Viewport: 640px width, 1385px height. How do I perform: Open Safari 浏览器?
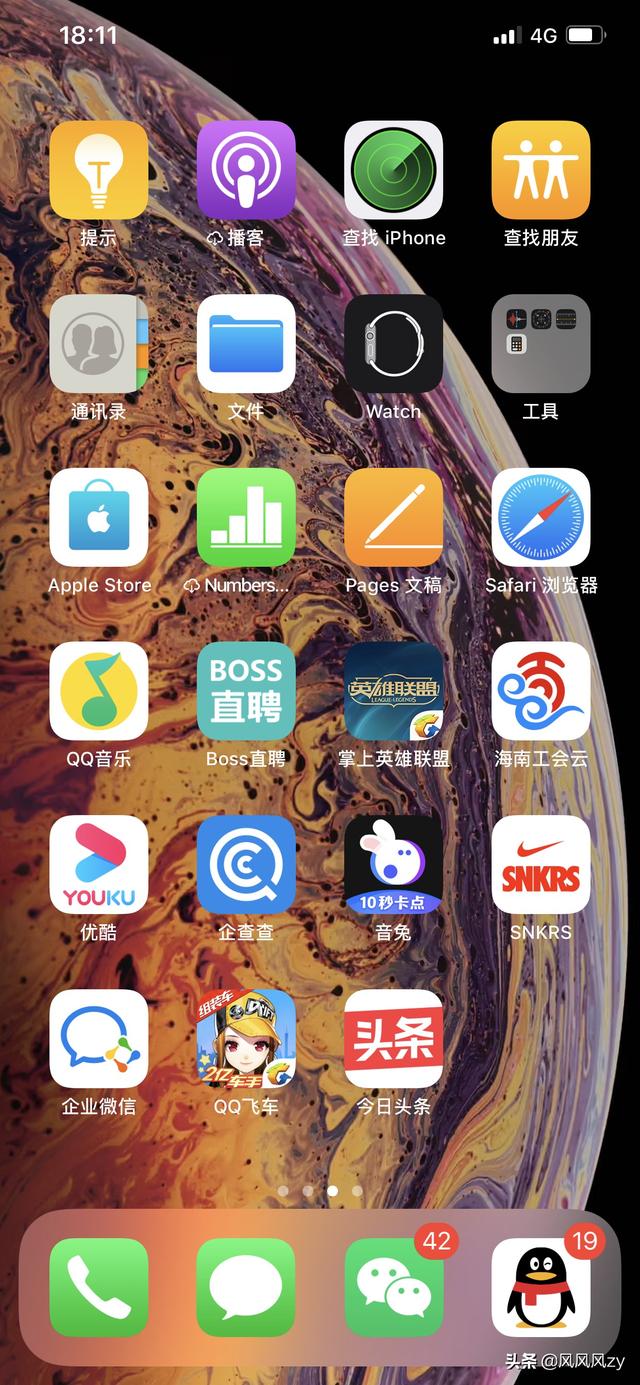coord(540,517)
